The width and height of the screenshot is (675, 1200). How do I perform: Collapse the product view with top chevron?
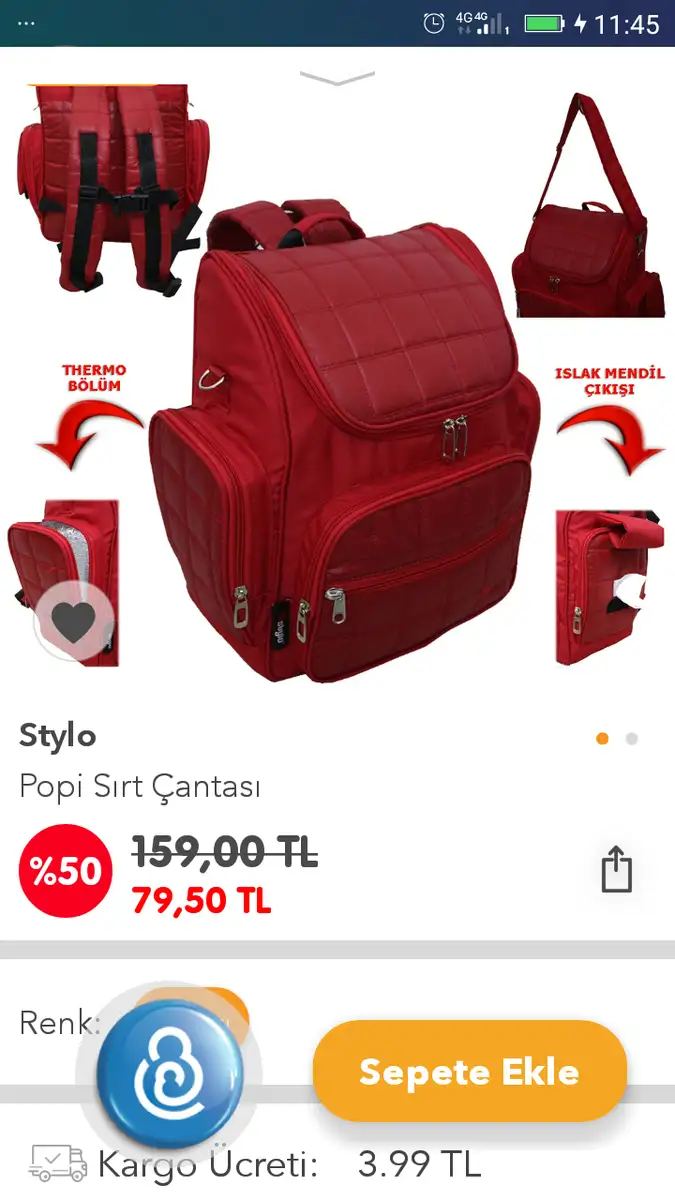pos(337,77)
